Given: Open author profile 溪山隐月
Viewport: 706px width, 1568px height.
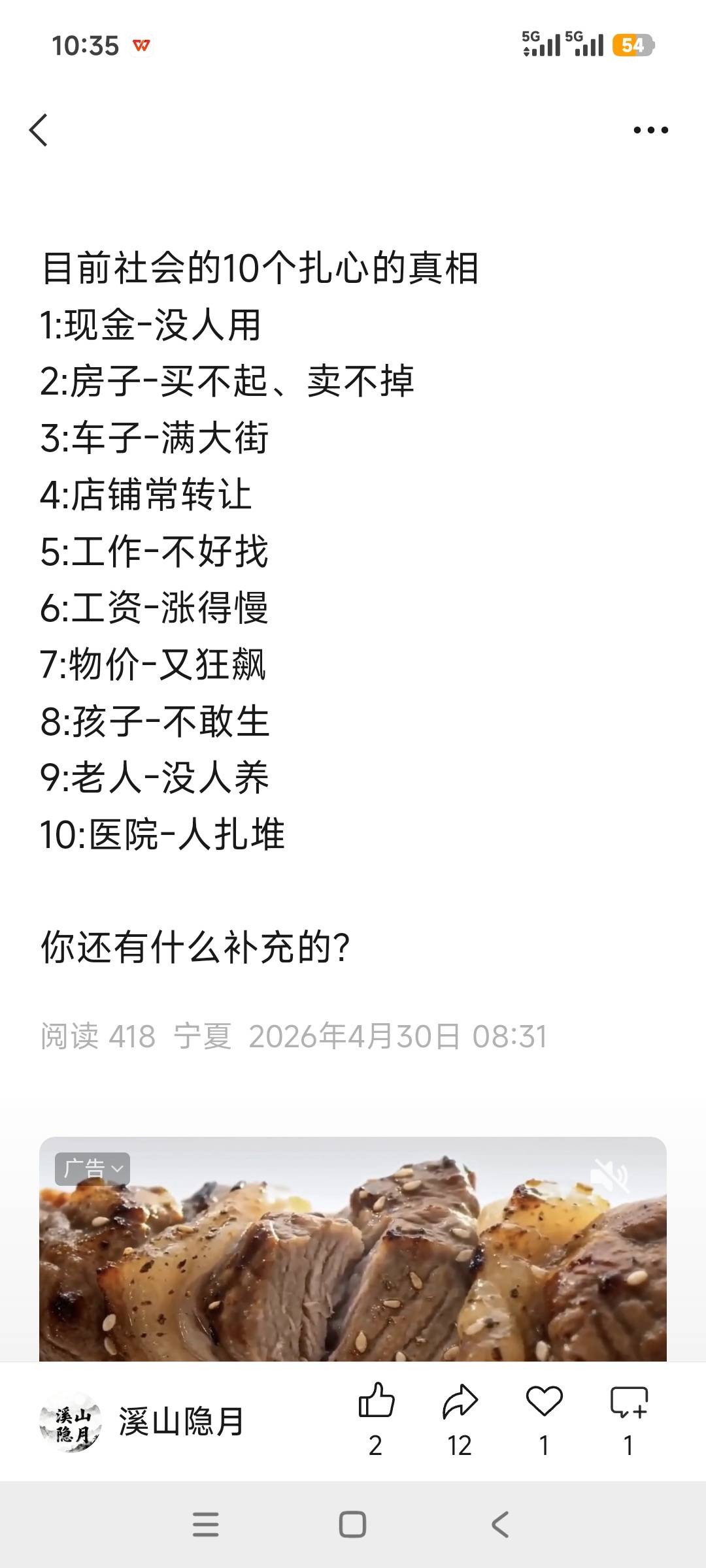Looking at the screenshot, I should pos(180,1422).
